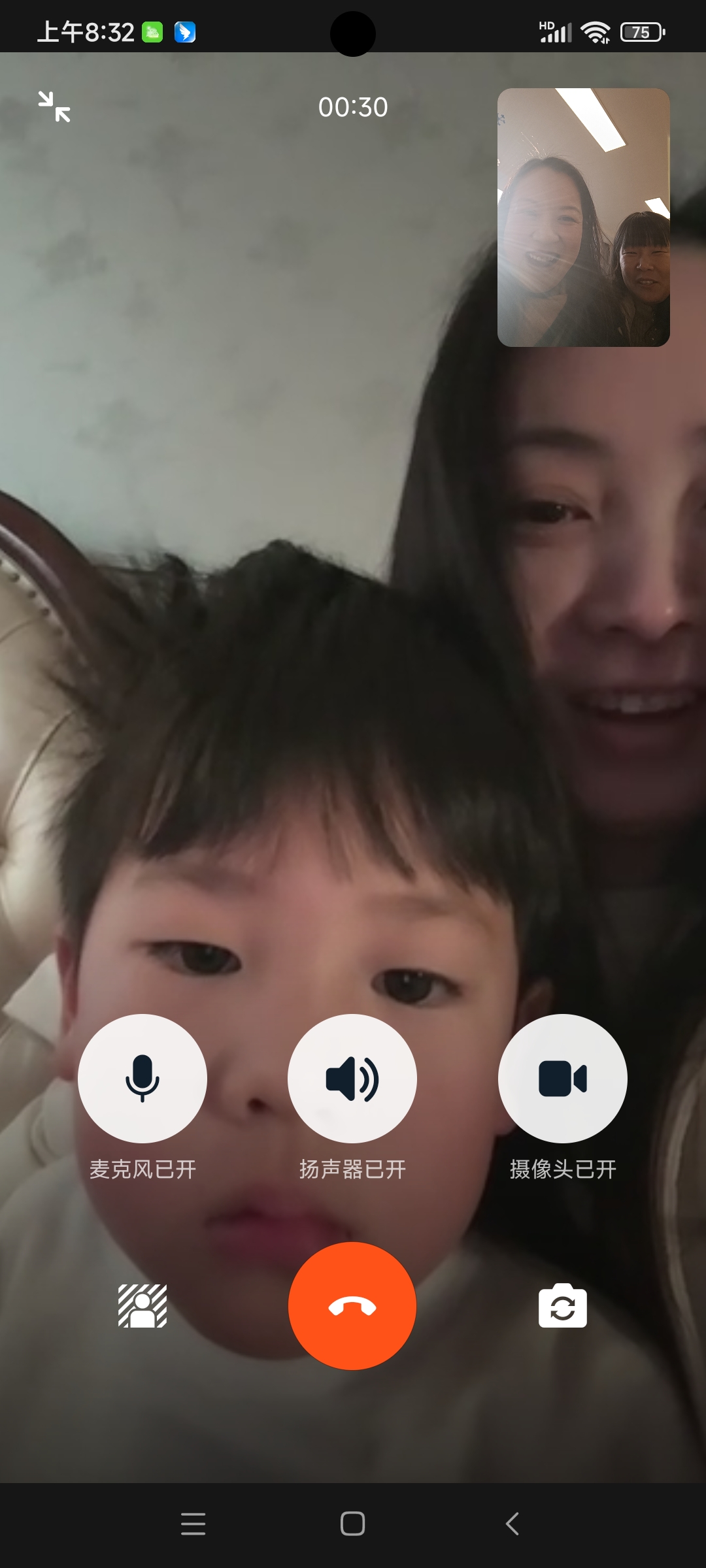
Task: Toggle the background blur effect
Action: (x=143, y=1305)
